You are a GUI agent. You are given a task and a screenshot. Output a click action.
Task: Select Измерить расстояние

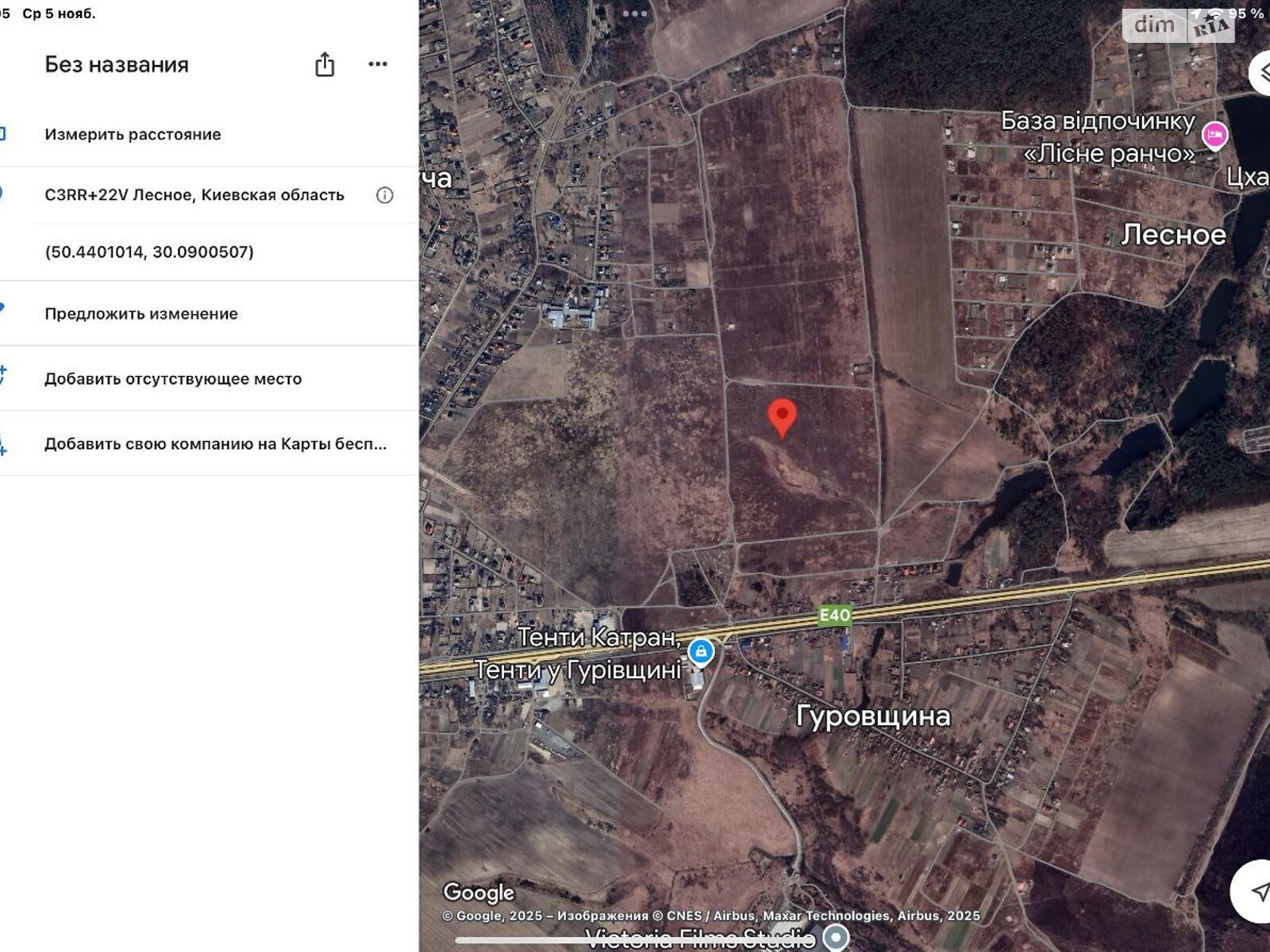point(133,134)
